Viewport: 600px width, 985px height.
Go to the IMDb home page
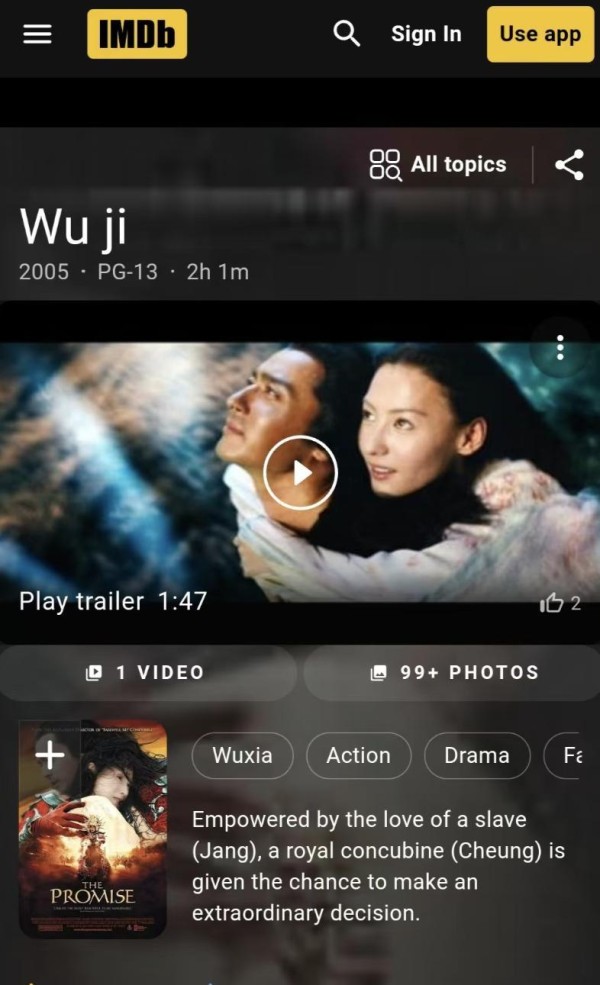click(137, 34)
